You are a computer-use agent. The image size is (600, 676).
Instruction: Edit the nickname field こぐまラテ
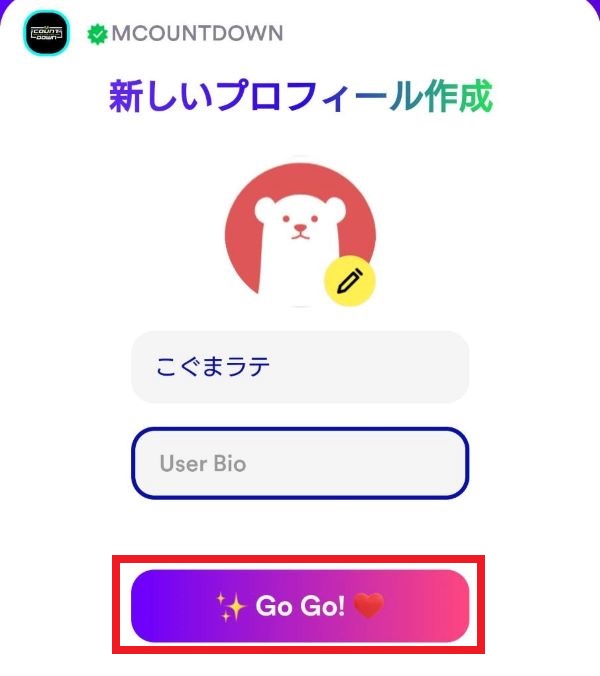pyautogui.click(x=300, y=367)
